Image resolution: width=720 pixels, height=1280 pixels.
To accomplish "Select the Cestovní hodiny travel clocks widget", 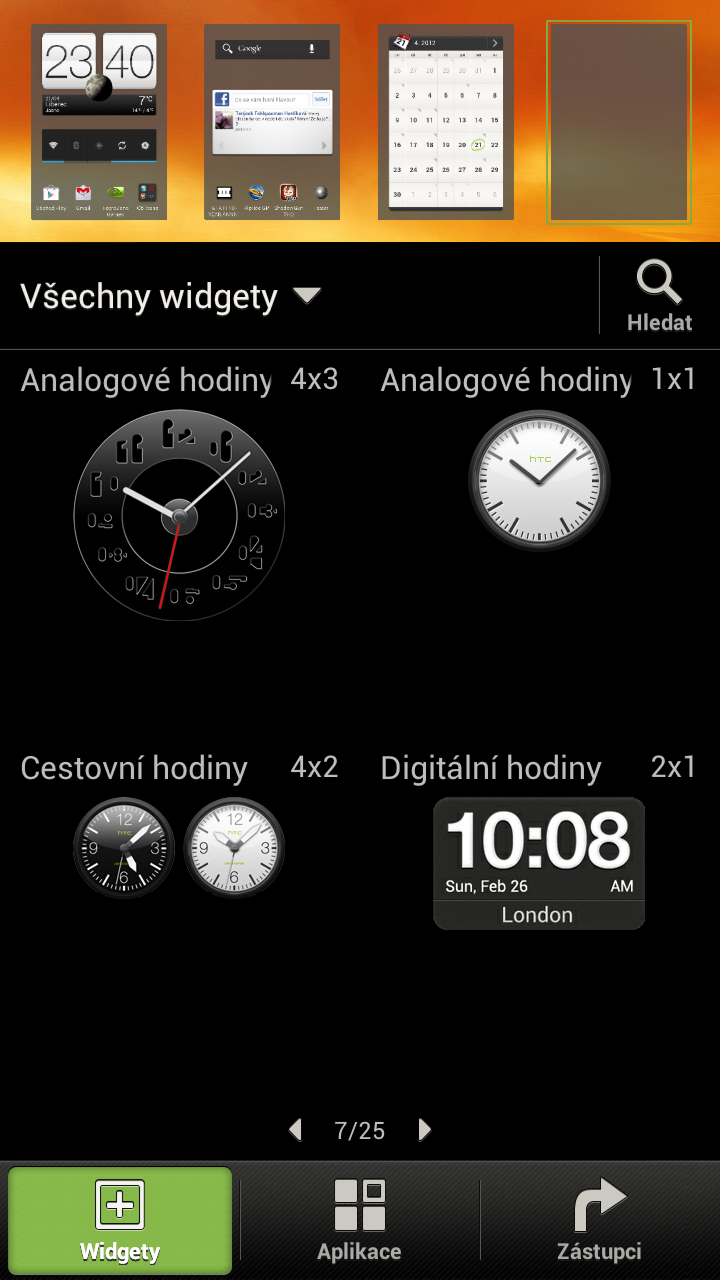I will tap(178, 847).
